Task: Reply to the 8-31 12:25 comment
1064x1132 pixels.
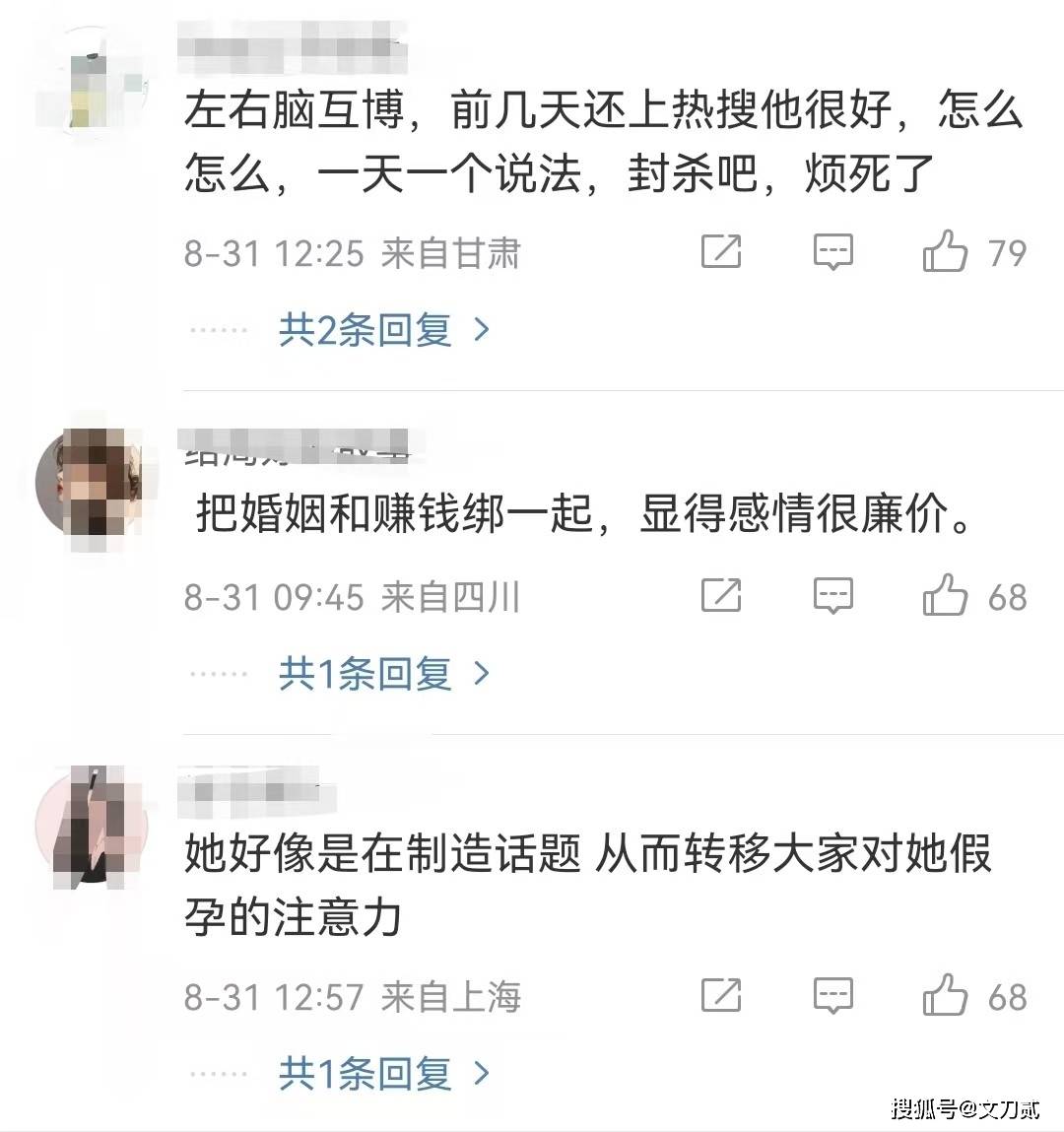Action: [832, 252]
